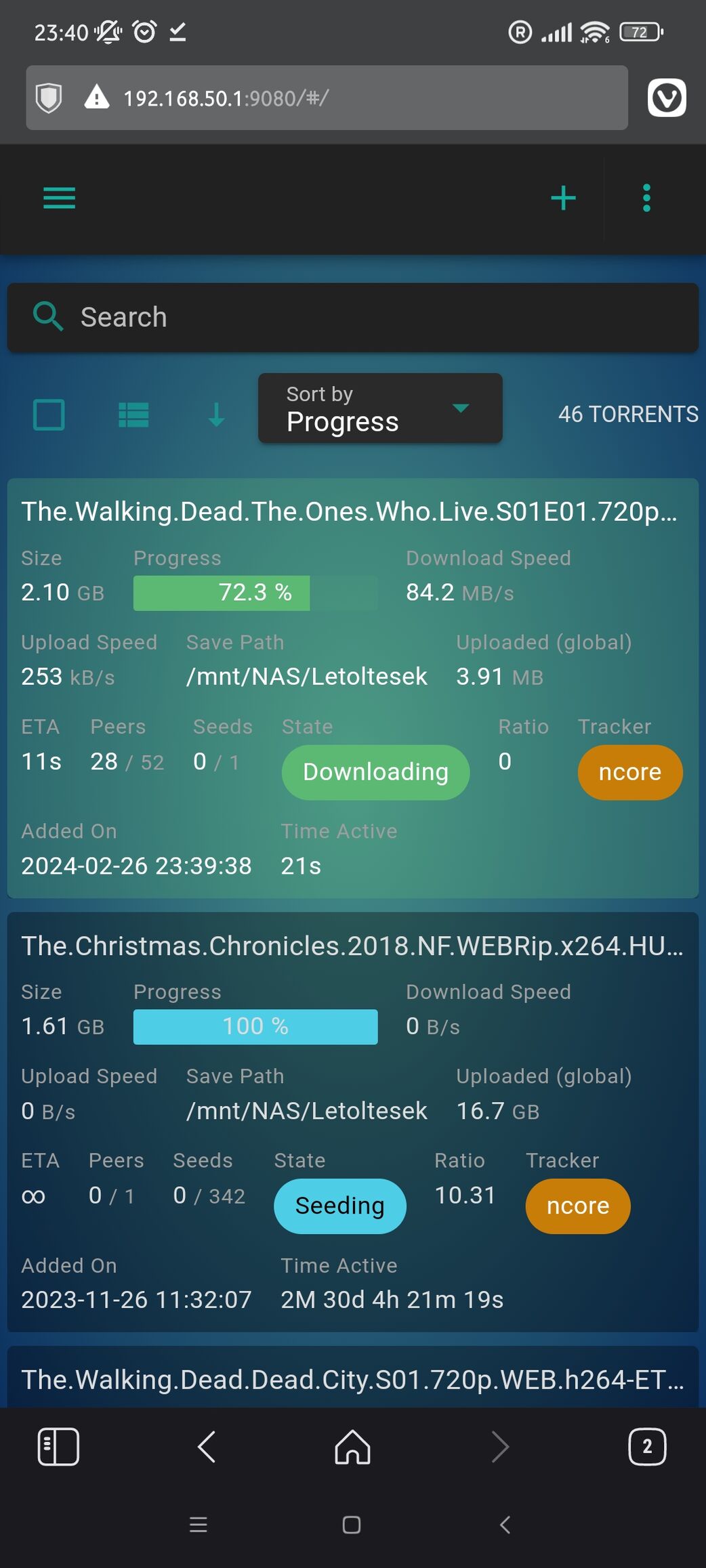
Task: Focus the torrent Search field
Action: click(353, 317)
